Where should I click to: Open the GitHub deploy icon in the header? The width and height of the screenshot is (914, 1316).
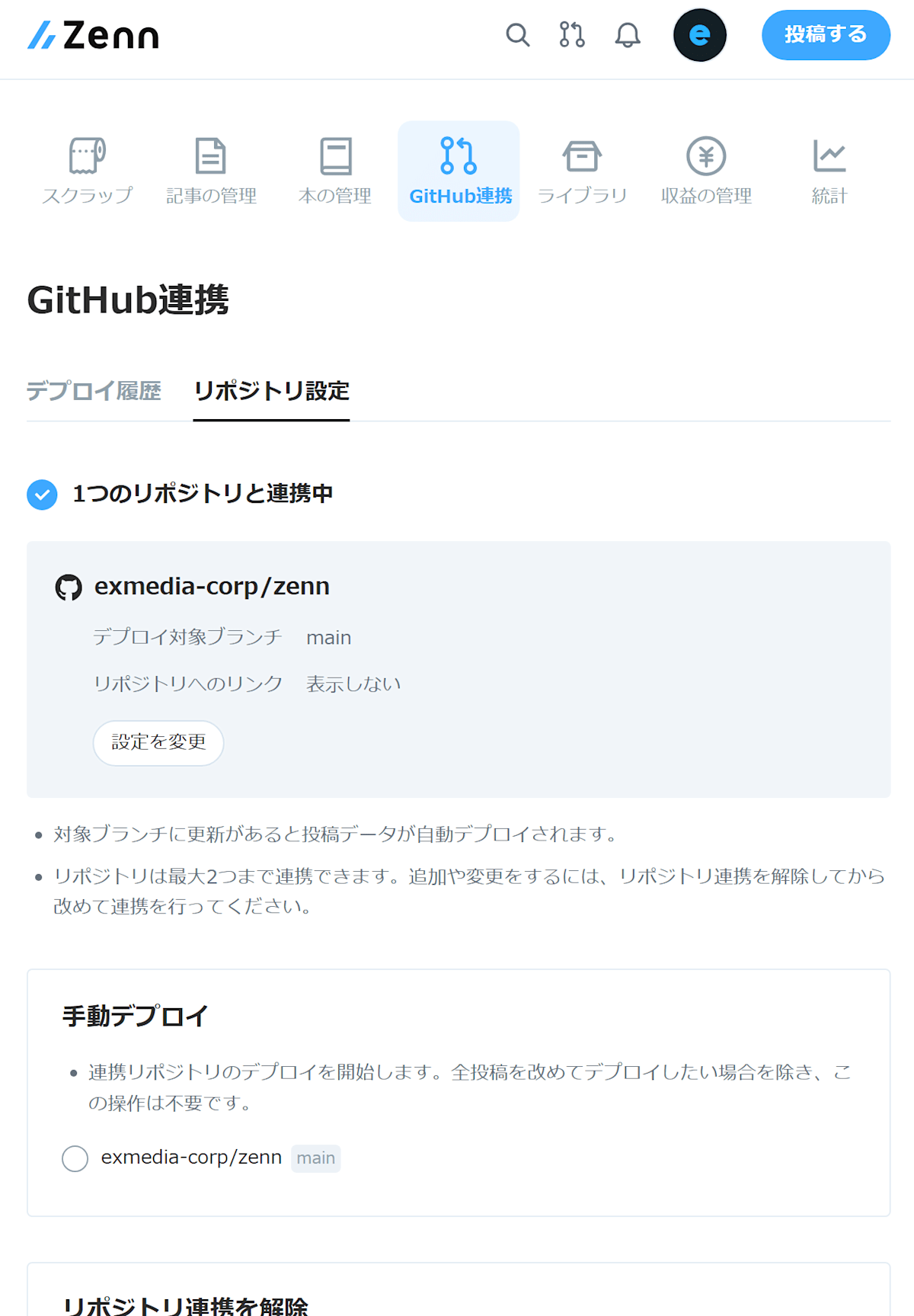572,35
